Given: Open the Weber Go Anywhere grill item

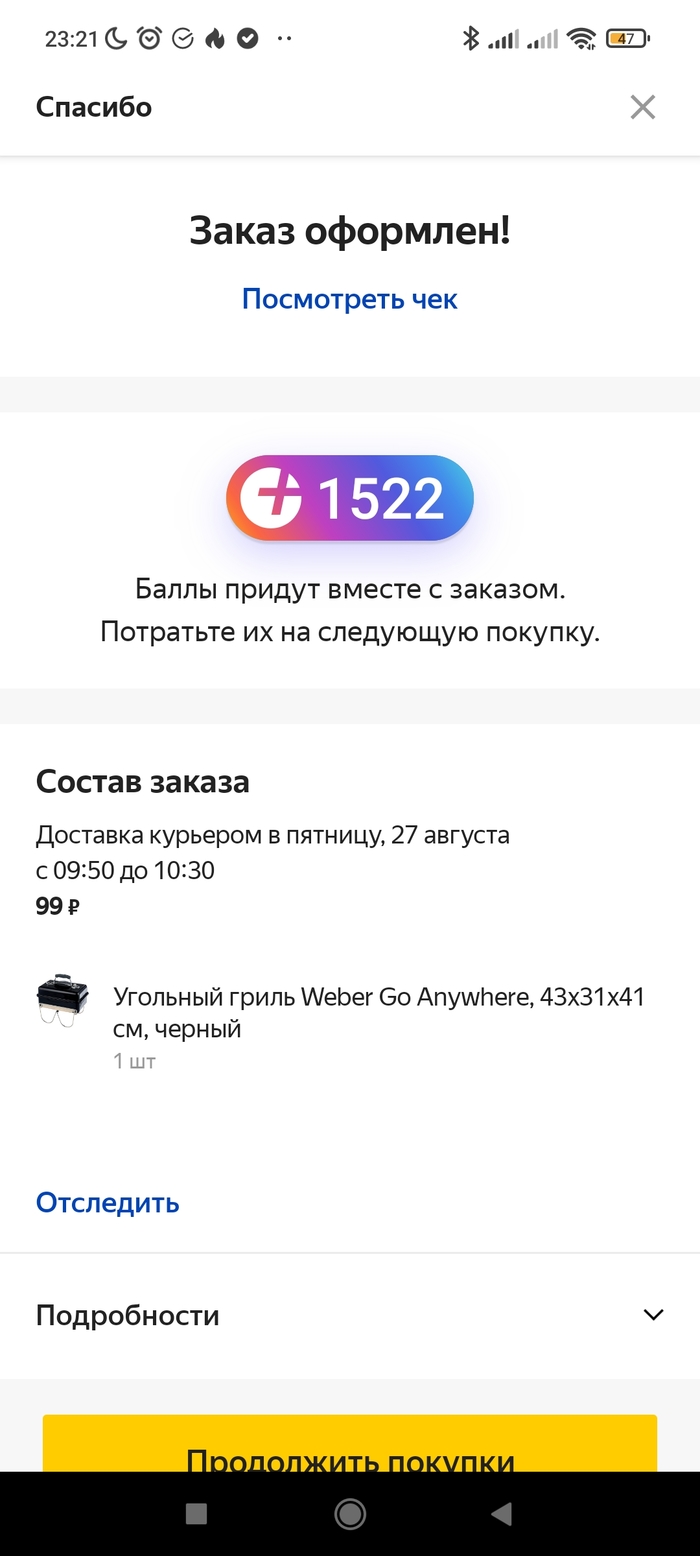Looking at the screenshot, I should click(x=378, y=1012).
